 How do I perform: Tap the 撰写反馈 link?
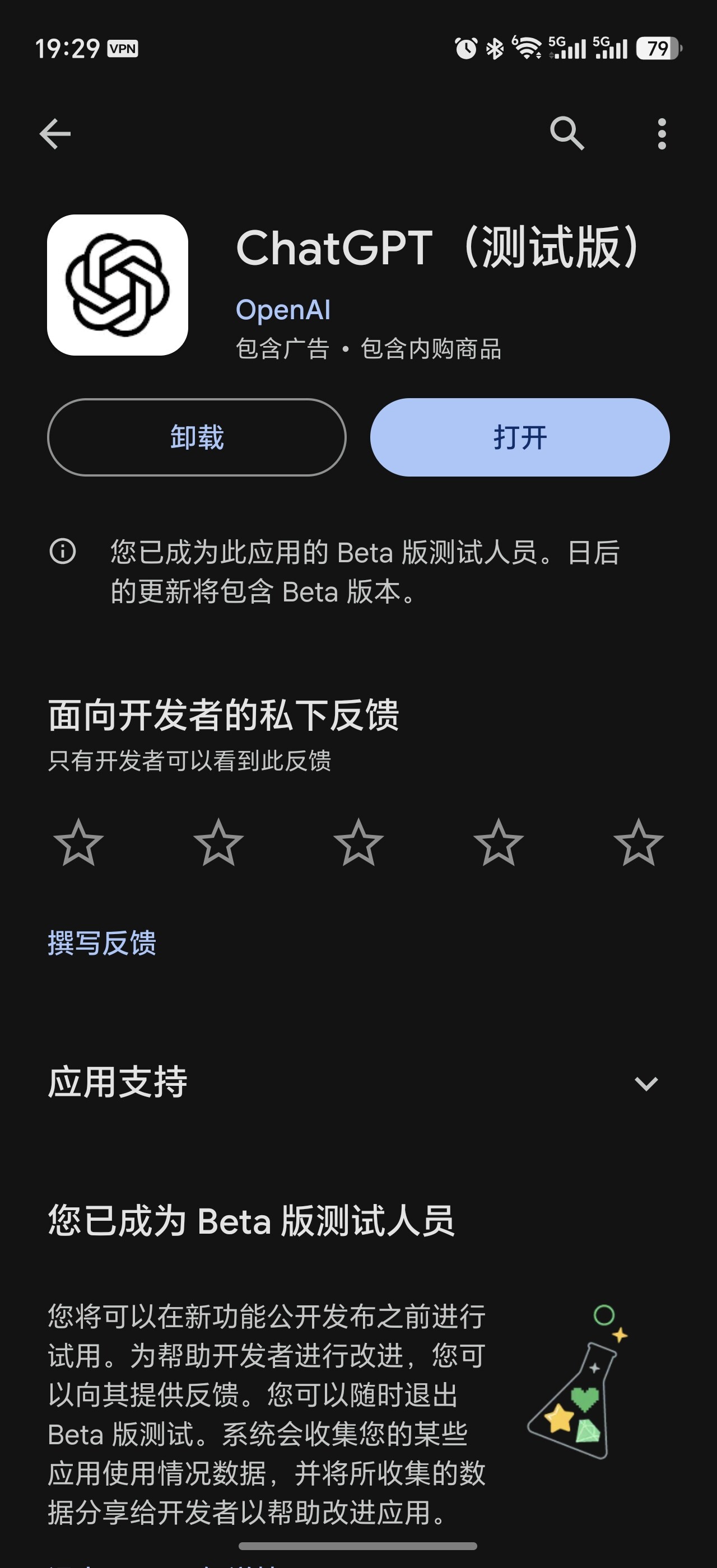[101, 944]
